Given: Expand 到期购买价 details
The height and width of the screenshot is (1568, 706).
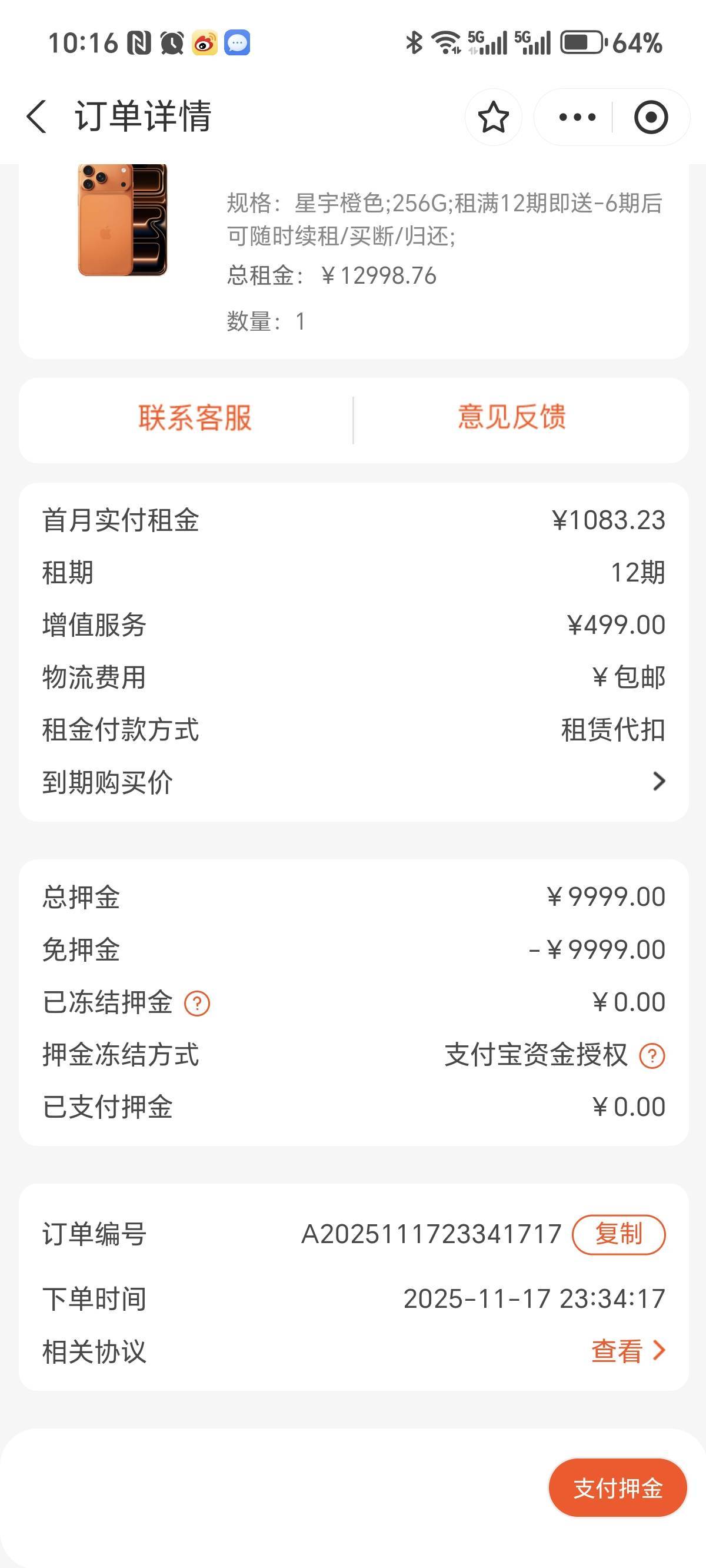Looking at the screenshot, I should pos(658,782).
